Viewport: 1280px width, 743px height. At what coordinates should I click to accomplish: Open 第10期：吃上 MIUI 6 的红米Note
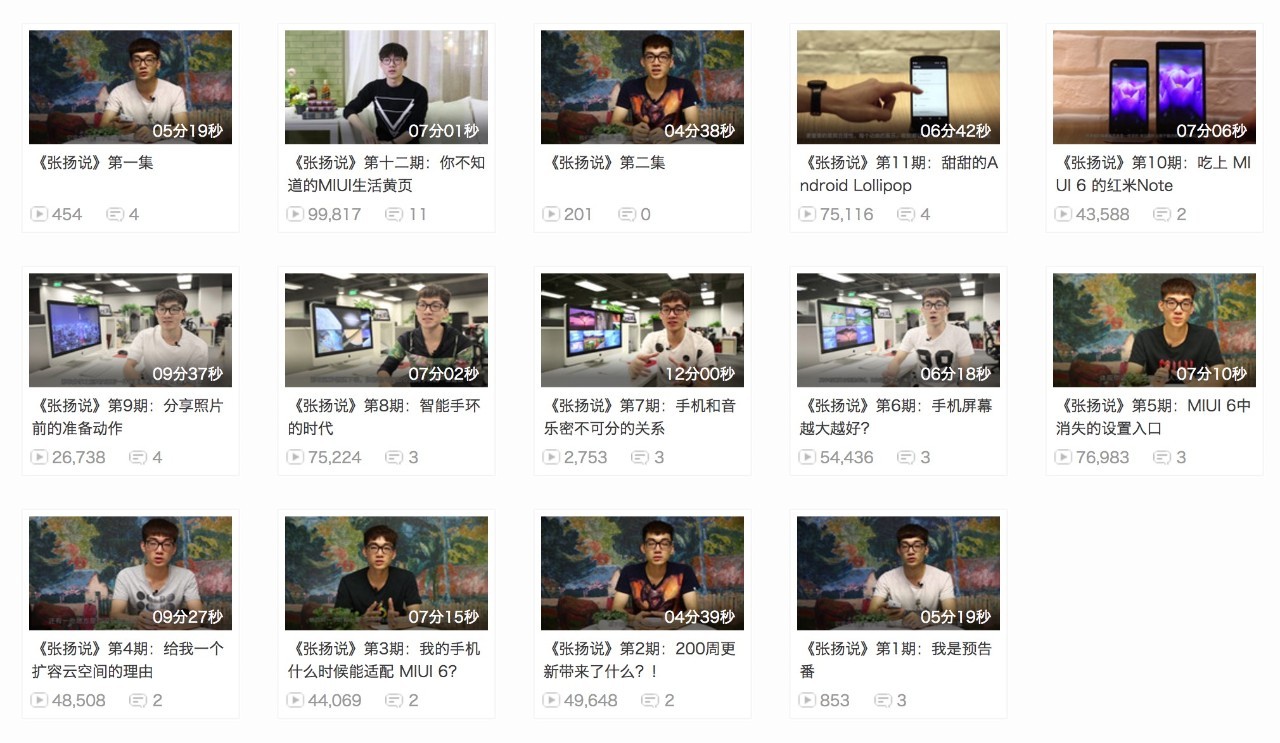coord(1154,87)
